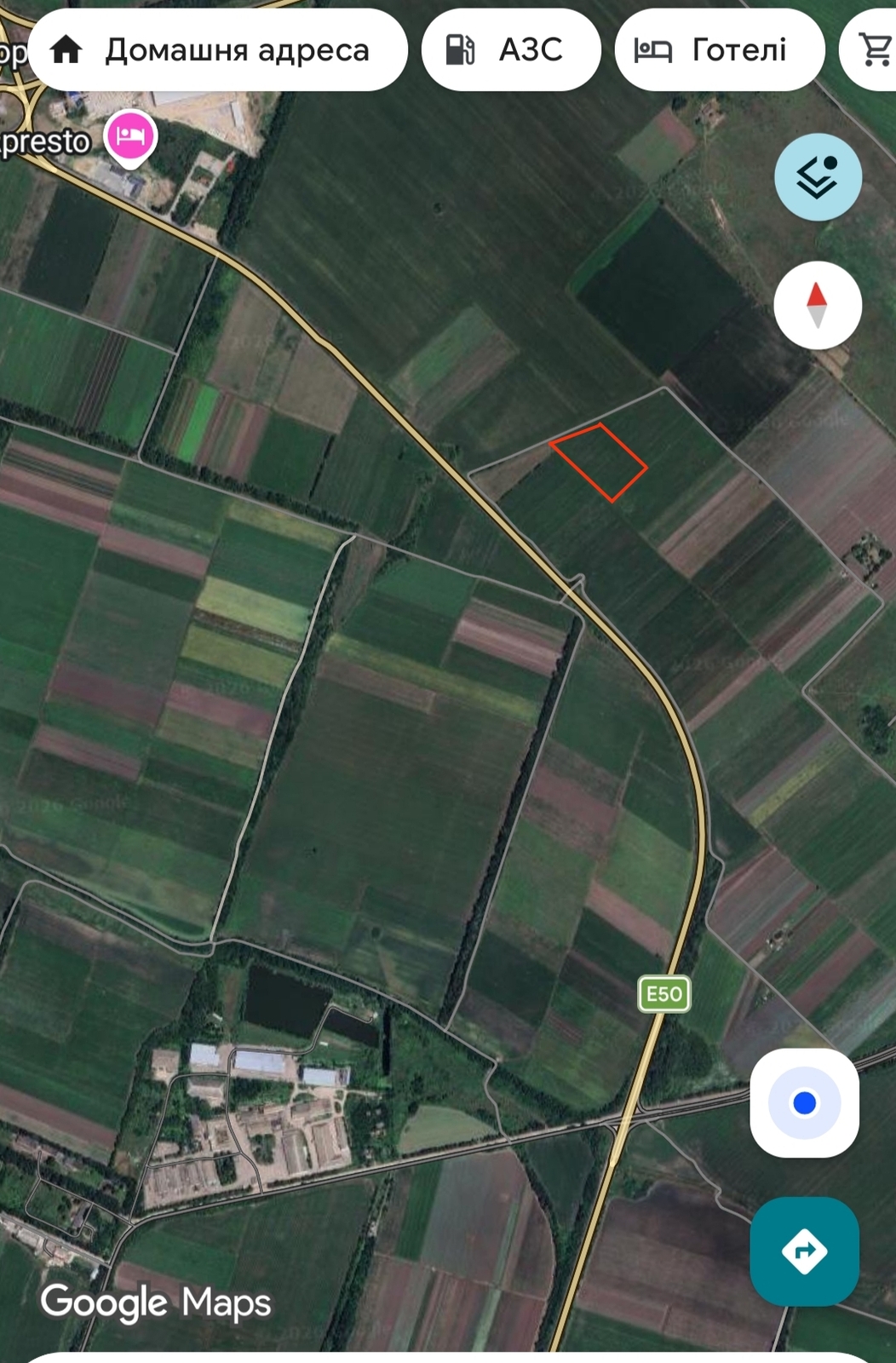Reset map orientation with the compass
This screenshot has height=1363, width=896.
818,305
